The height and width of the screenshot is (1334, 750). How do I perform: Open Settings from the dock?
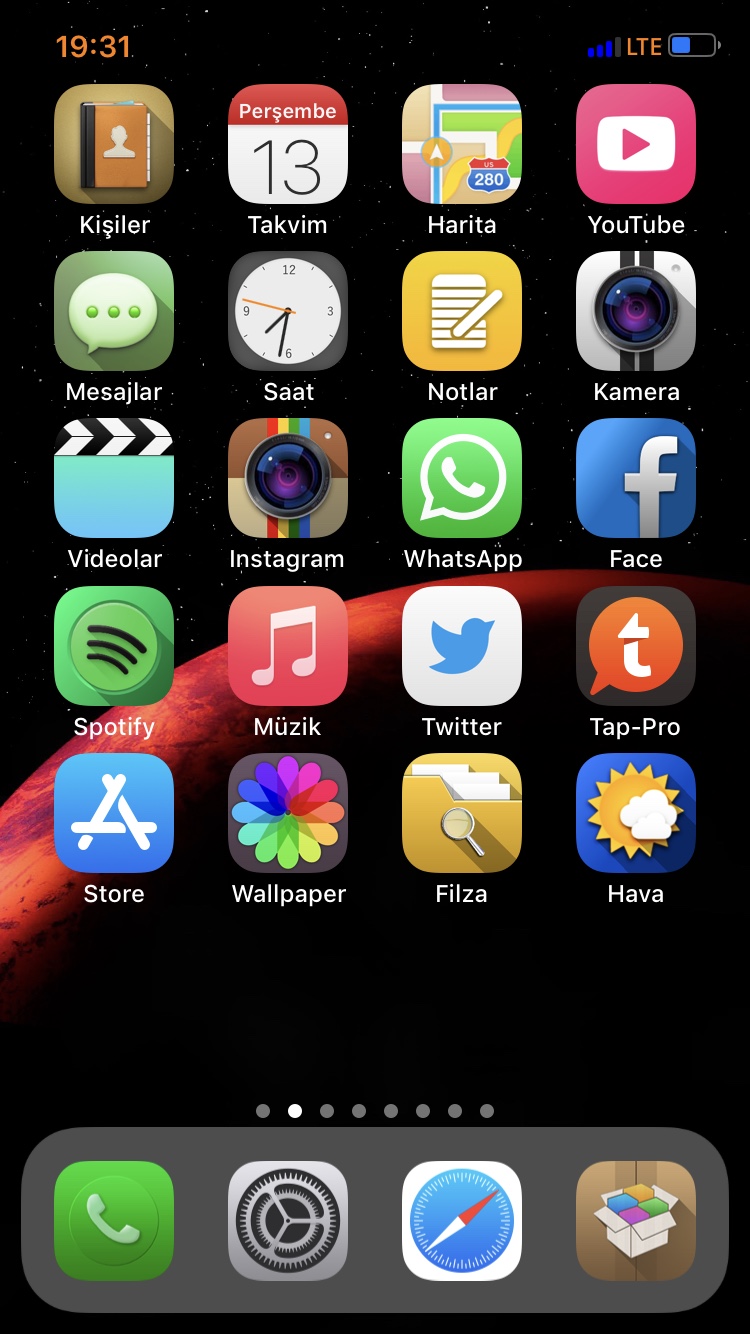[x=288, y=1221]
